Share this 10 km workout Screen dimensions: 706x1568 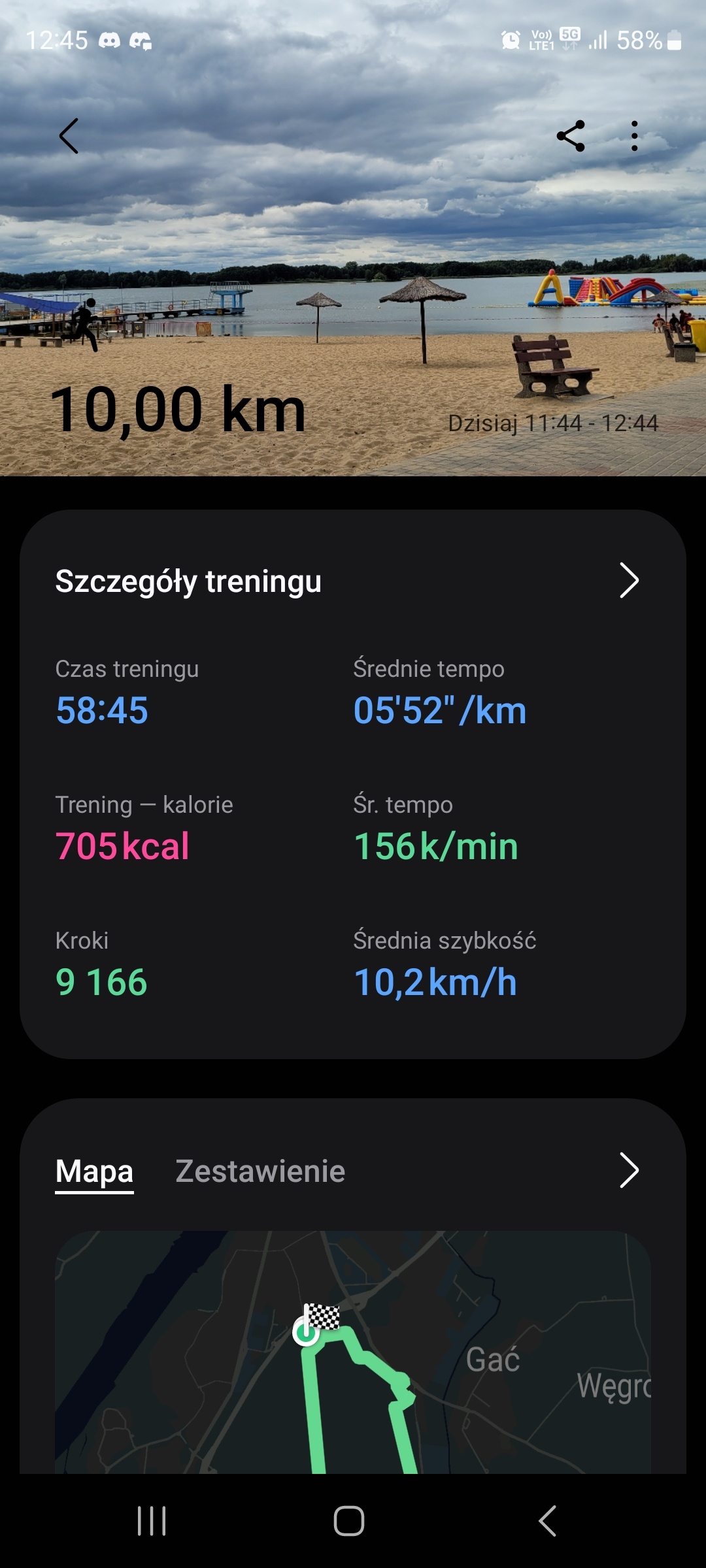(x=571, y=136)
